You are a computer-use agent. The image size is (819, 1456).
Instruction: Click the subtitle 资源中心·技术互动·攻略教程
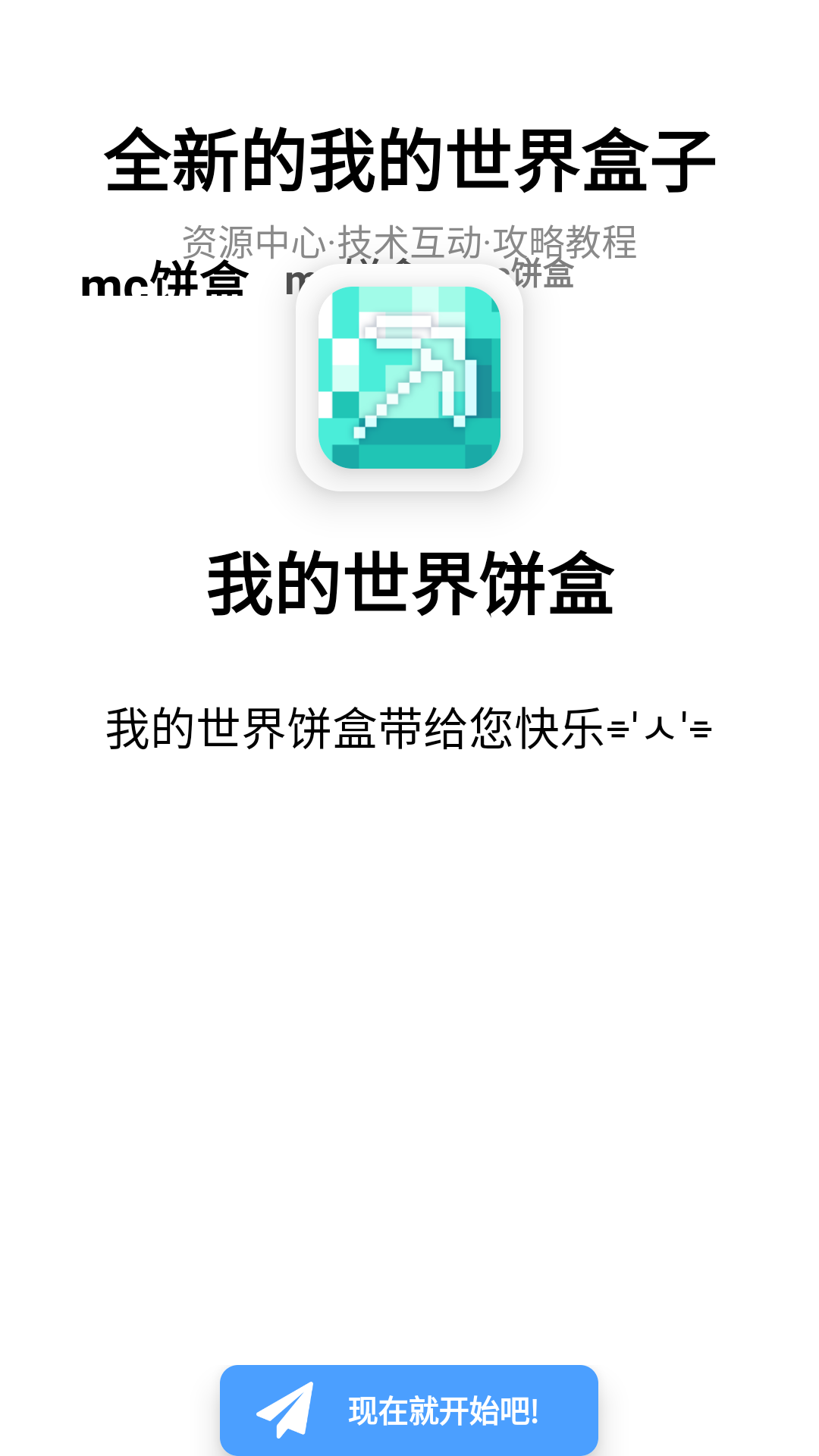[409, 241]
